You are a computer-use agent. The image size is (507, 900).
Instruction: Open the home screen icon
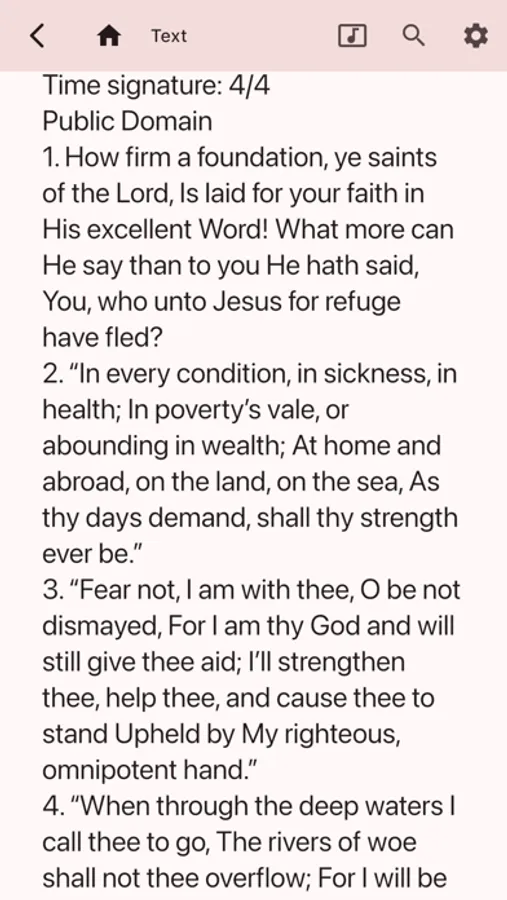click(x=108, y=37)
